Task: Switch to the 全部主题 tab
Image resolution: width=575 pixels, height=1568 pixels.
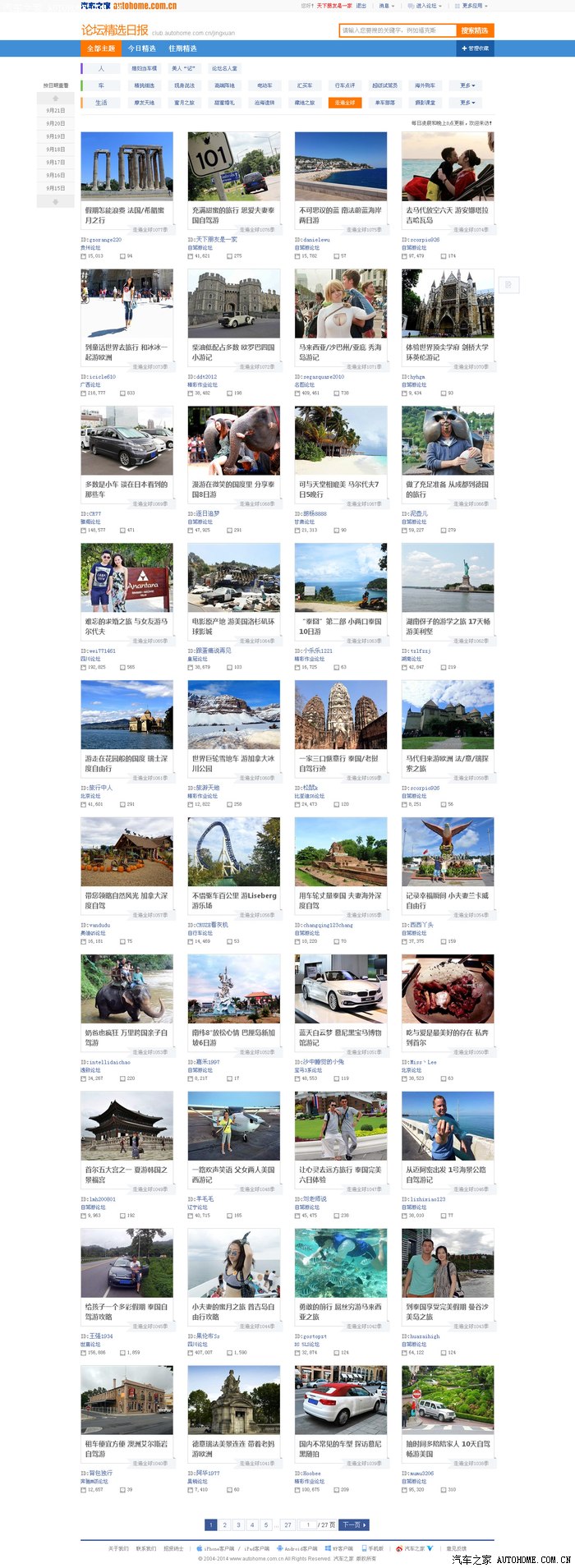Action: 101,48
